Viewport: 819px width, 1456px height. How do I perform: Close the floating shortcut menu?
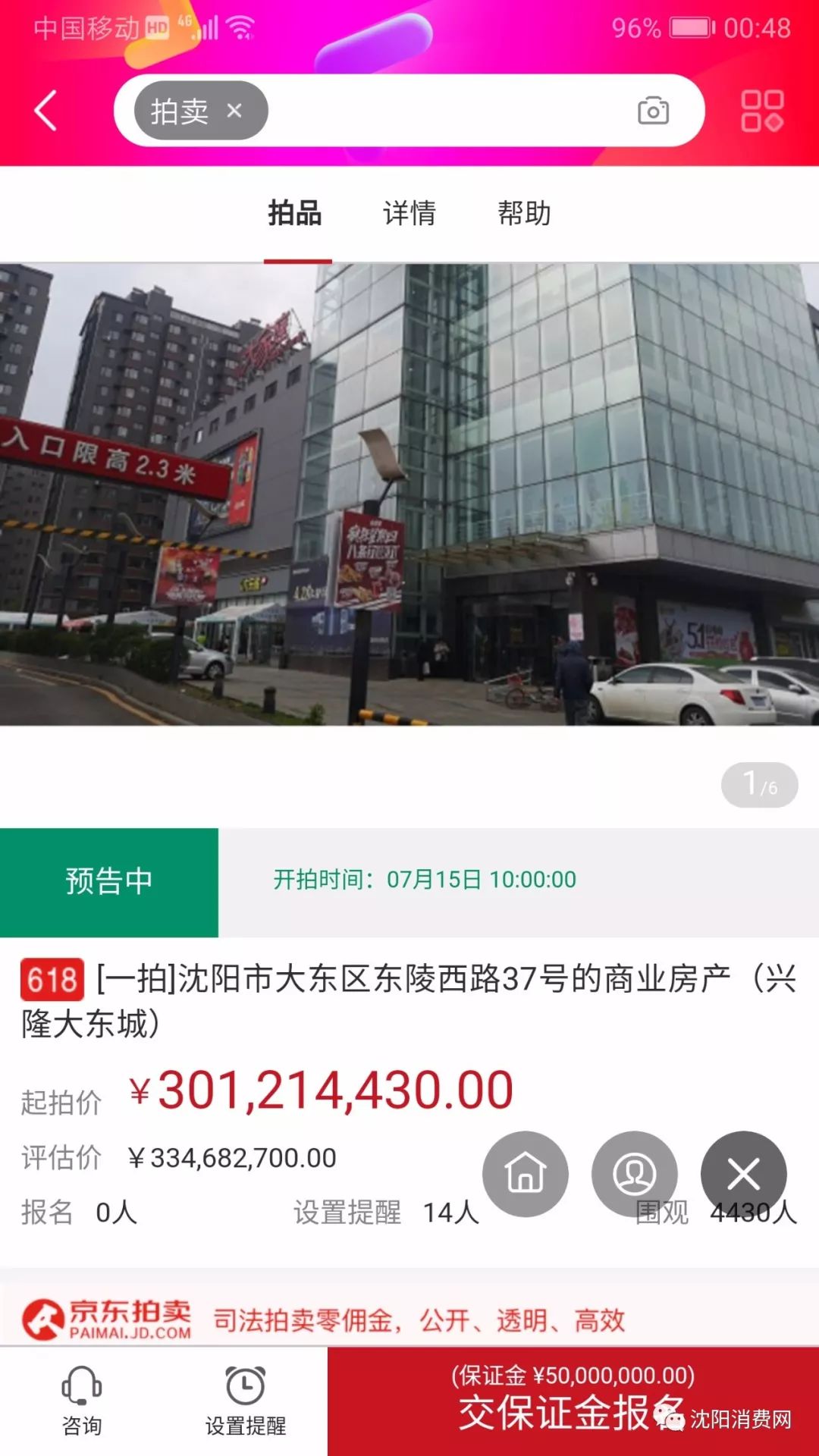point(743,1174)
